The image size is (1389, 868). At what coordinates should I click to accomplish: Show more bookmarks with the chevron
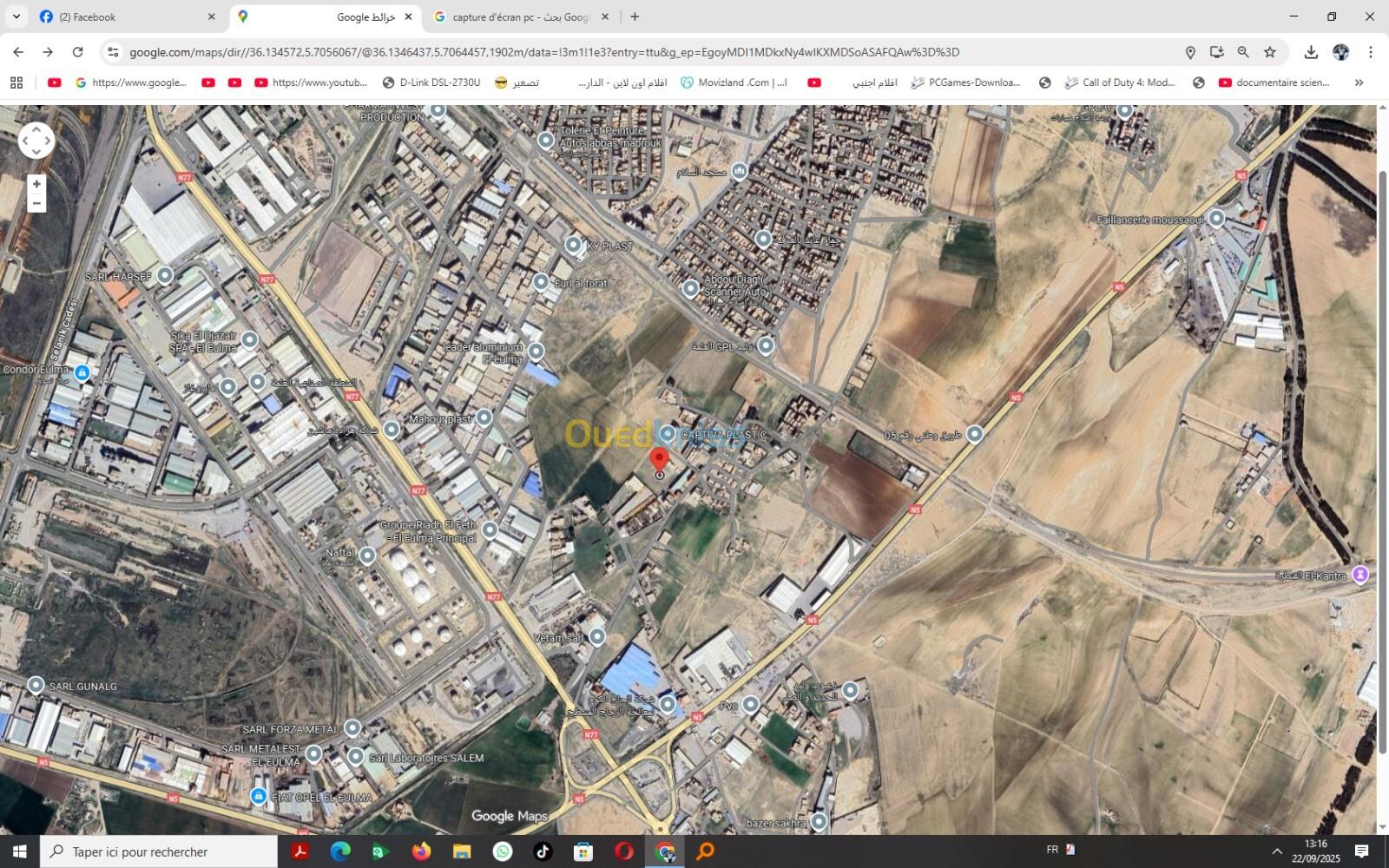pos(1359,82)
